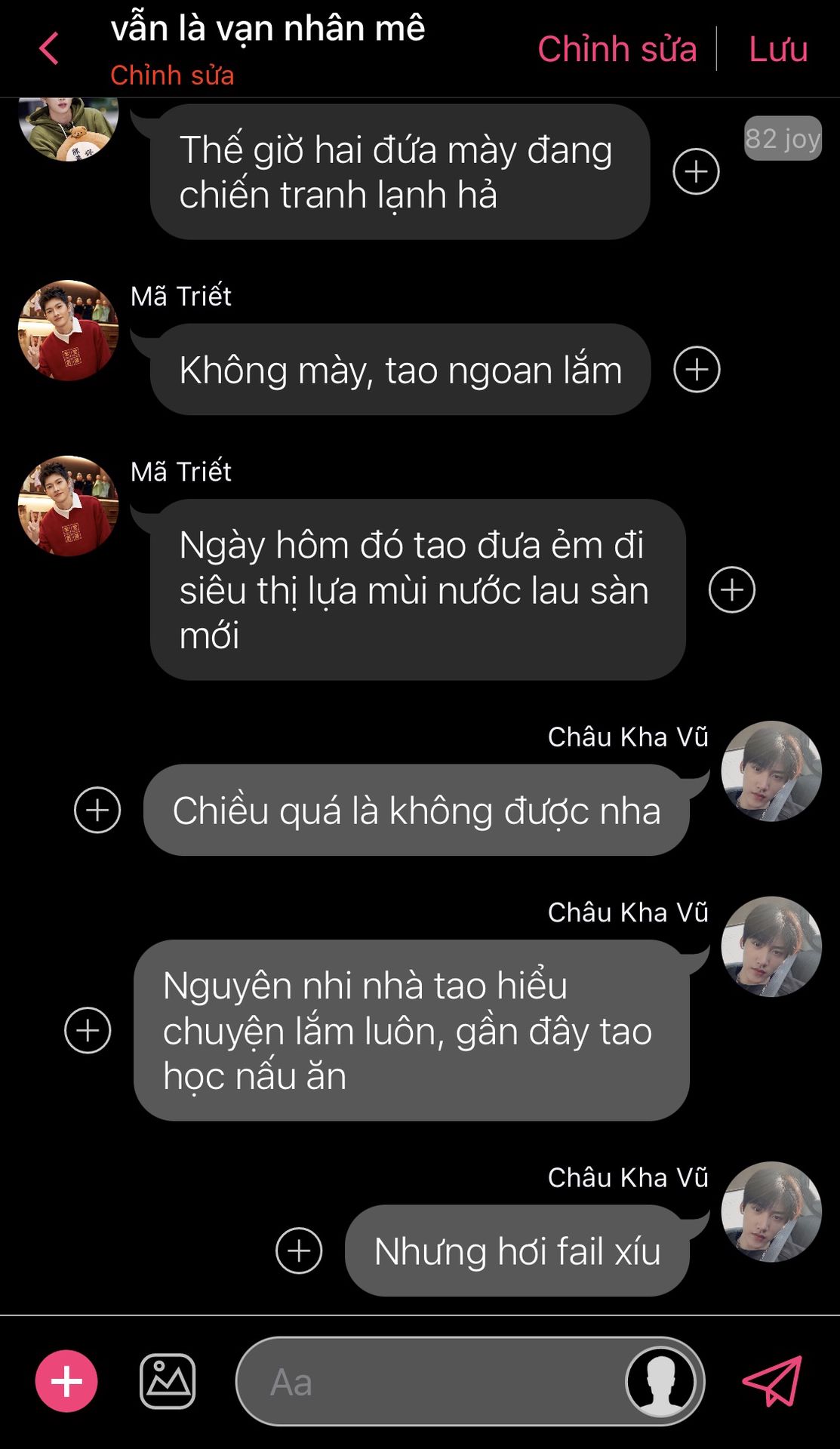The image size is (840, 1449).
Task: Tap plus beside "chiến tranh lạnh hả" message
Action: (x=696, y=171)
